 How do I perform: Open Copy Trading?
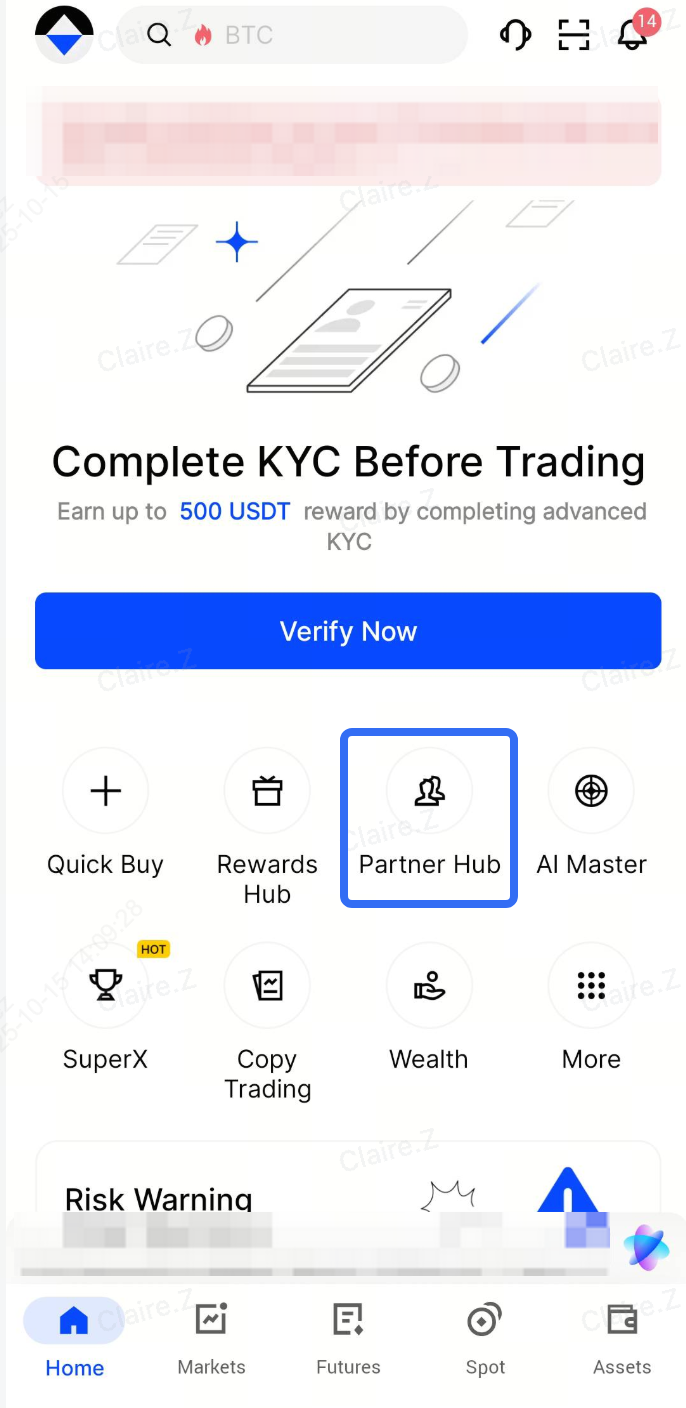[267, 986]
